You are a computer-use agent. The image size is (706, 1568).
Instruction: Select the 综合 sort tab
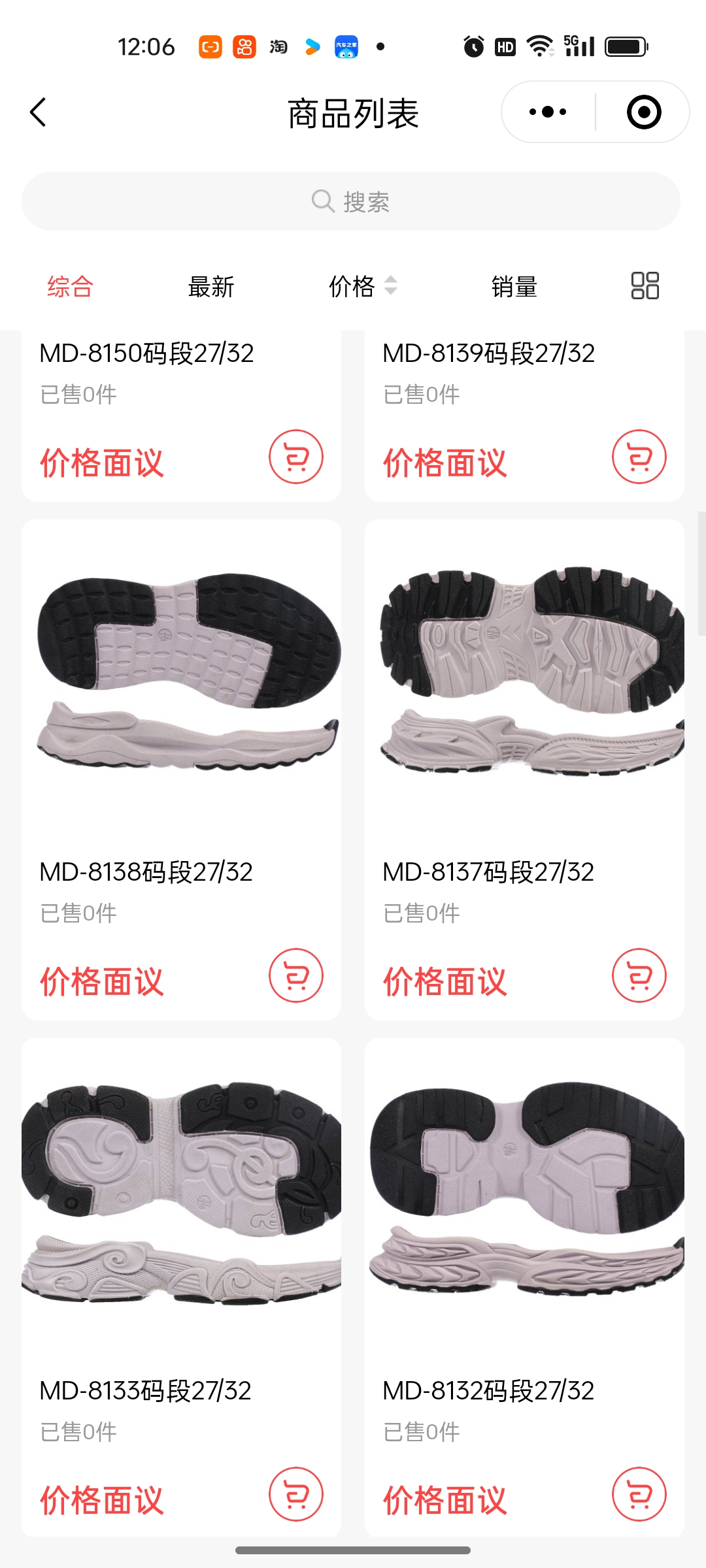pos(70,287)
